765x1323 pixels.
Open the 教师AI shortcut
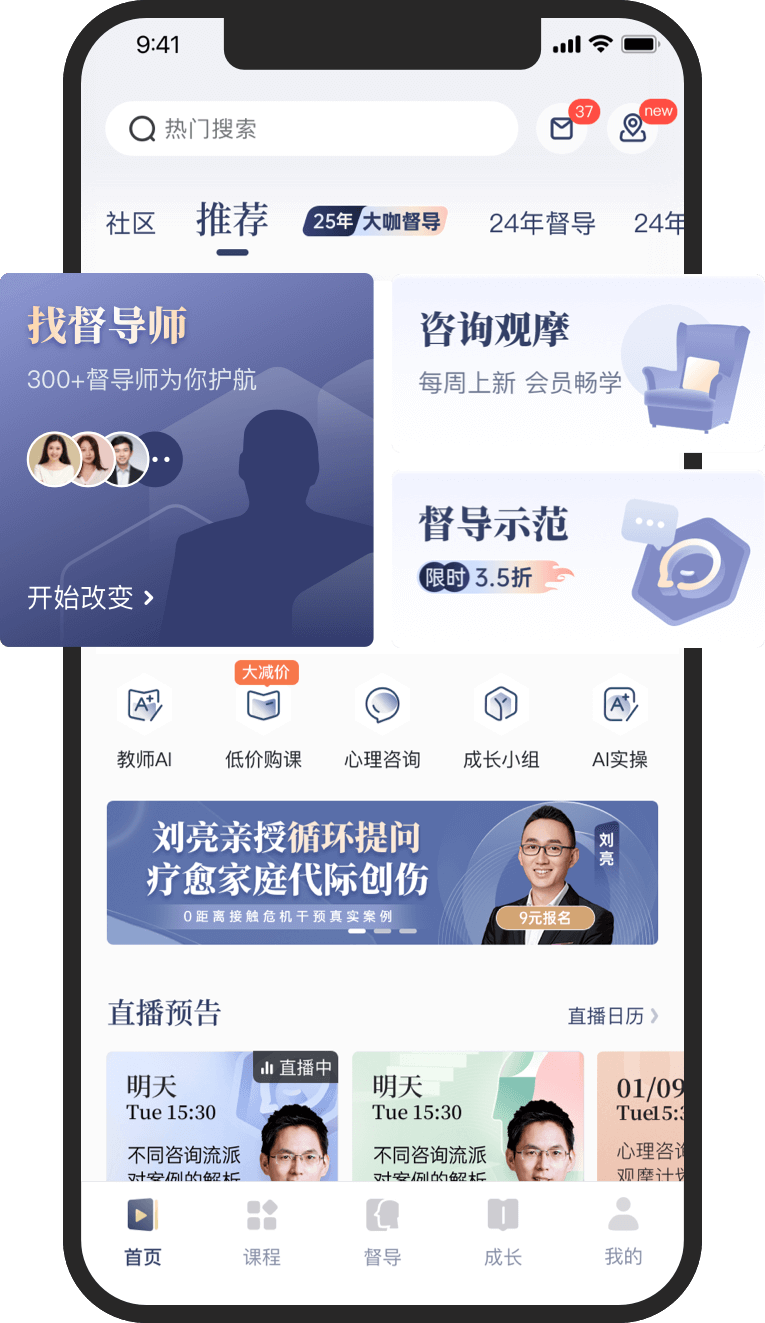click(x=144, y=722)
